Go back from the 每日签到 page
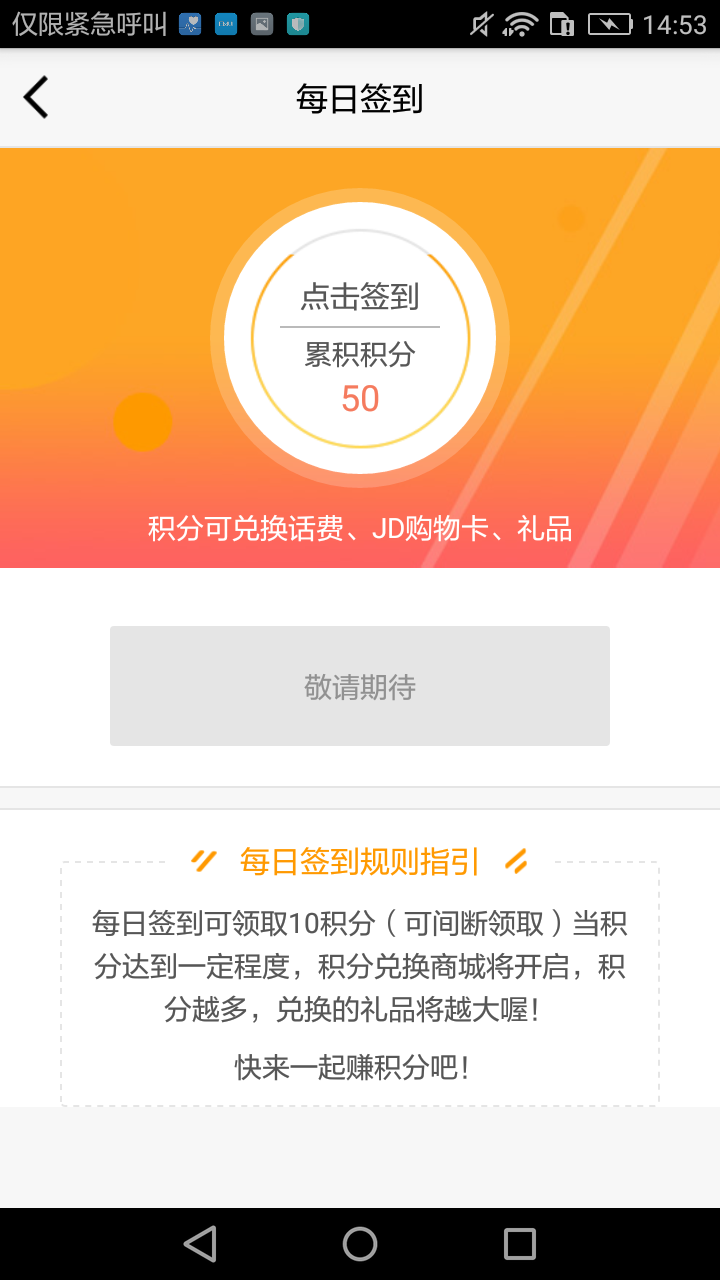720x1280 pixels. coord(36,98)
